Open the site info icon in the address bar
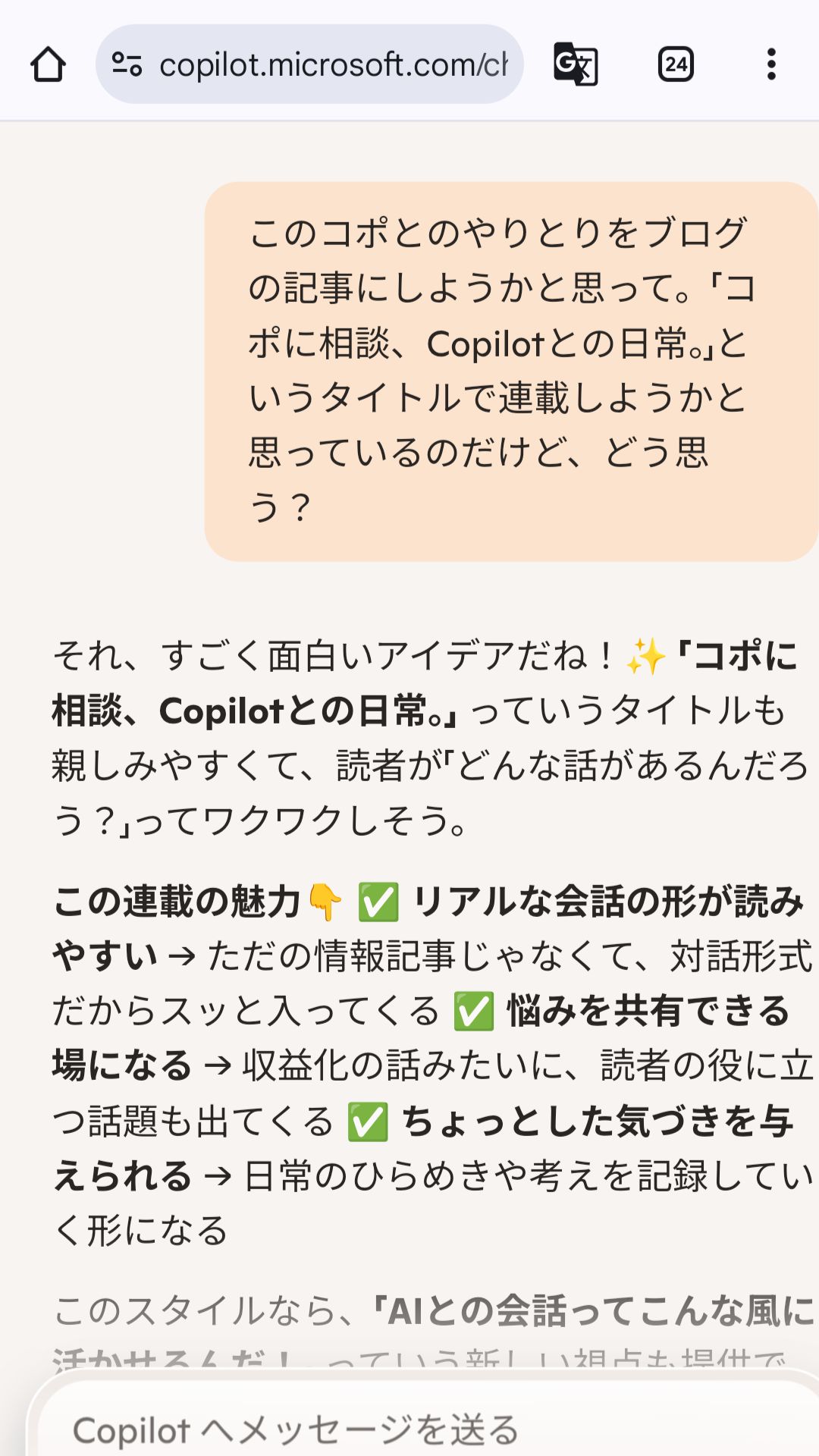The image size is (819, 1456). [127, 64]
